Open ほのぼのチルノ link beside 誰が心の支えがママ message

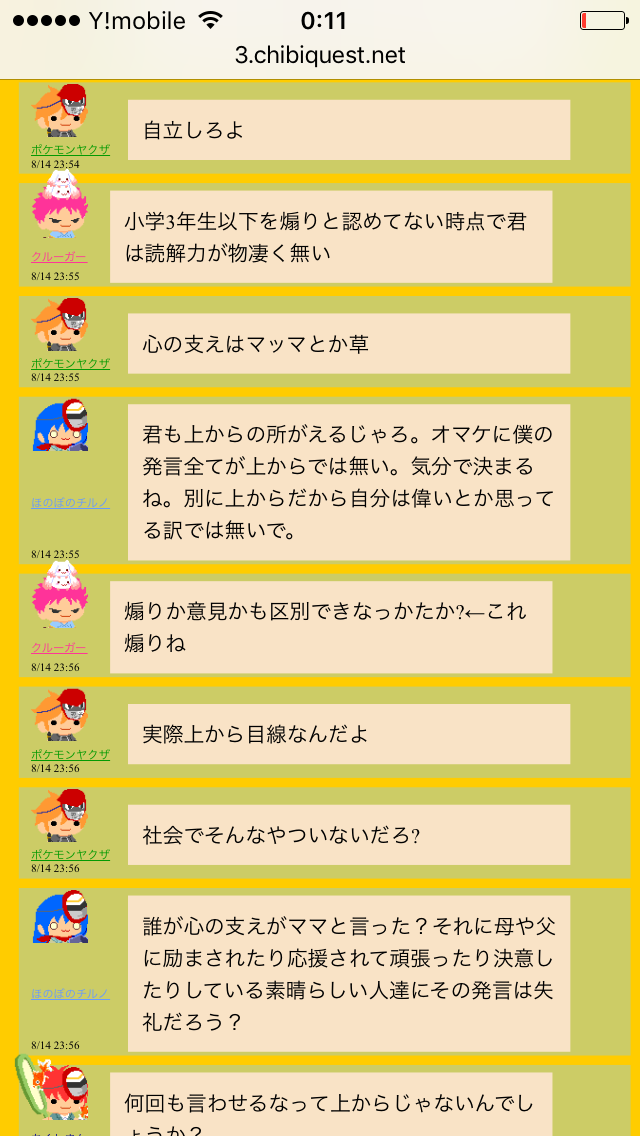click(70, 993)
